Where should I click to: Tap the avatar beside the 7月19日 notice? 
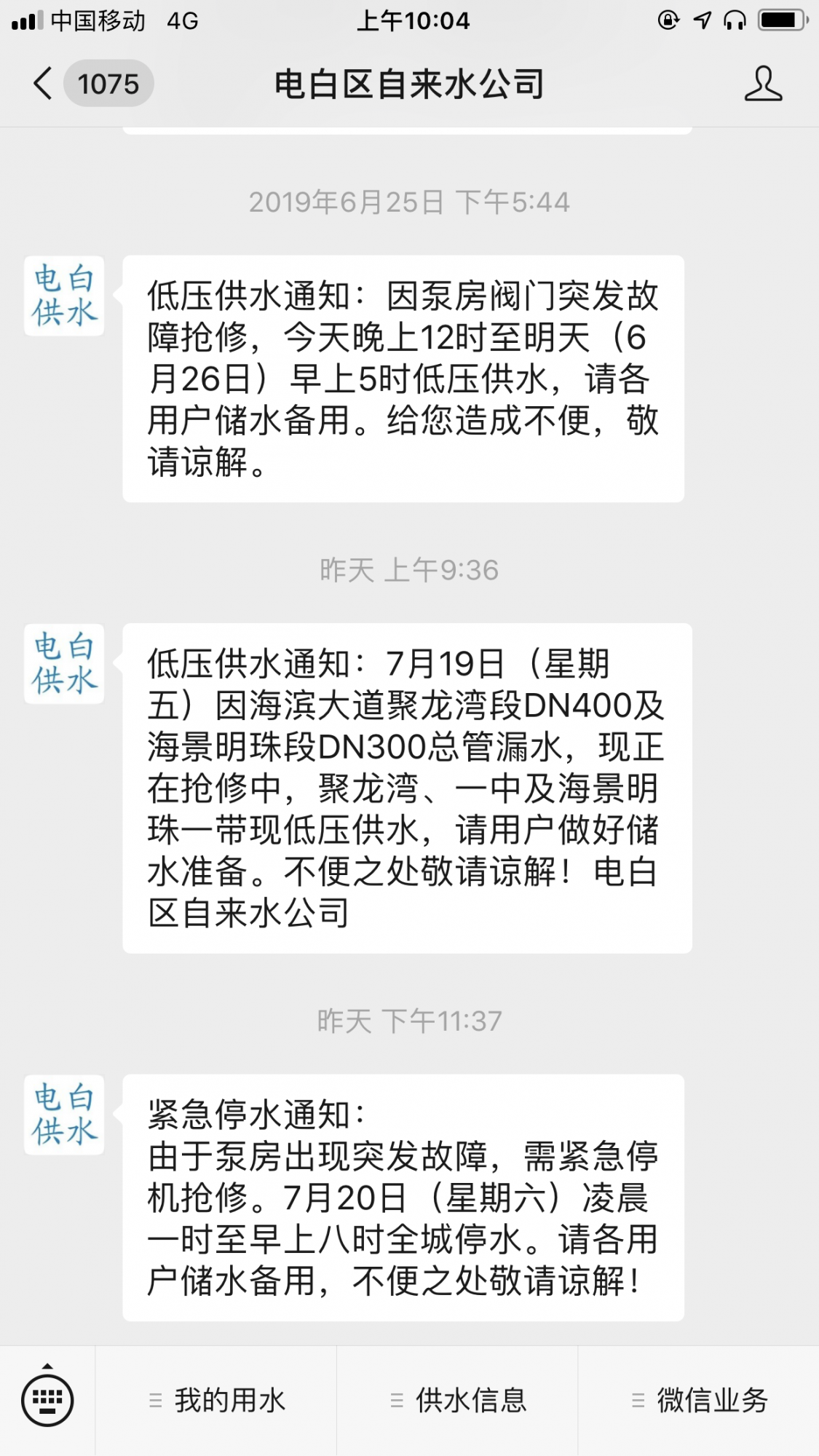64,663
